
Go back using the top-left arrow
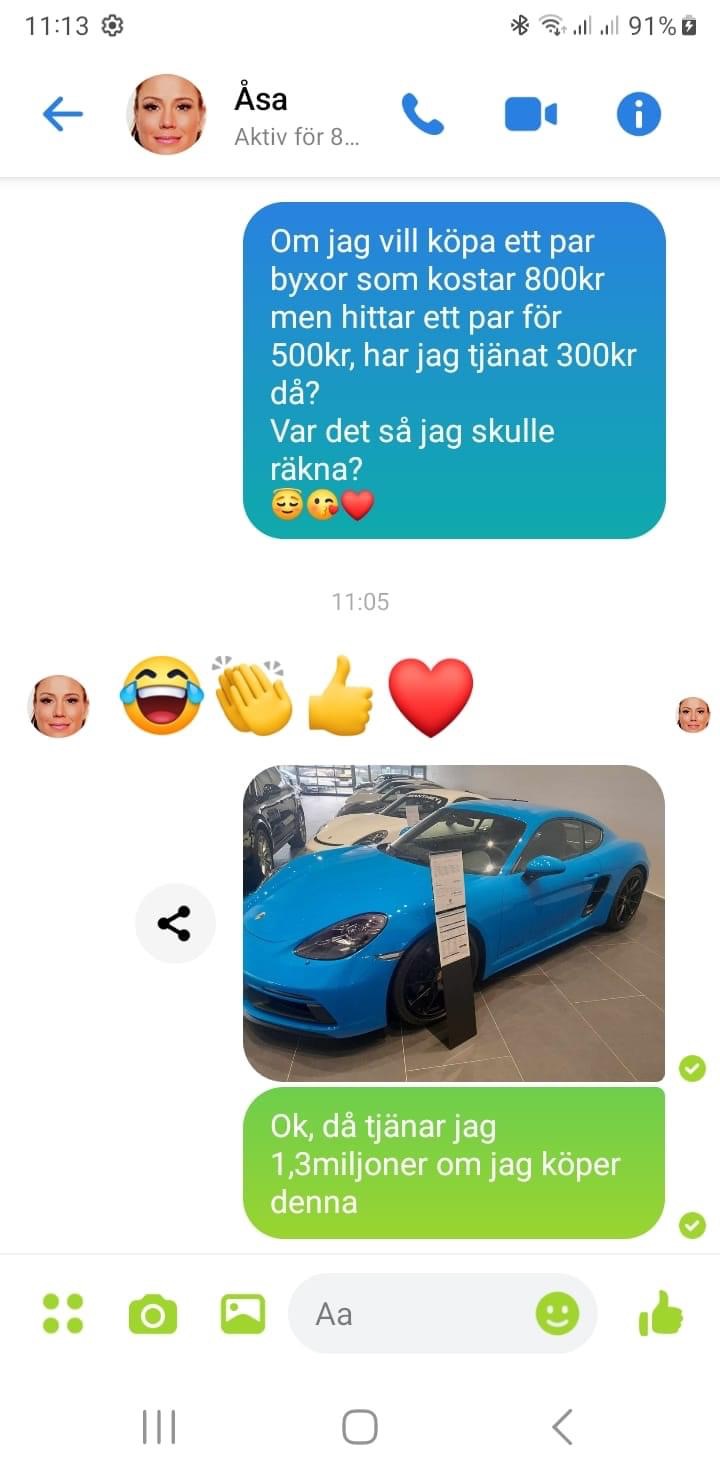62,115
